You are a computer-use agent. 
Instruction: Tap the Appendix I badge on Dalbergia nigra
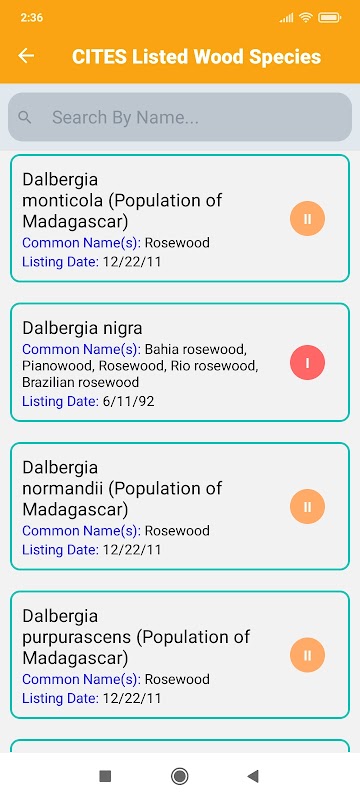[307, 363]
